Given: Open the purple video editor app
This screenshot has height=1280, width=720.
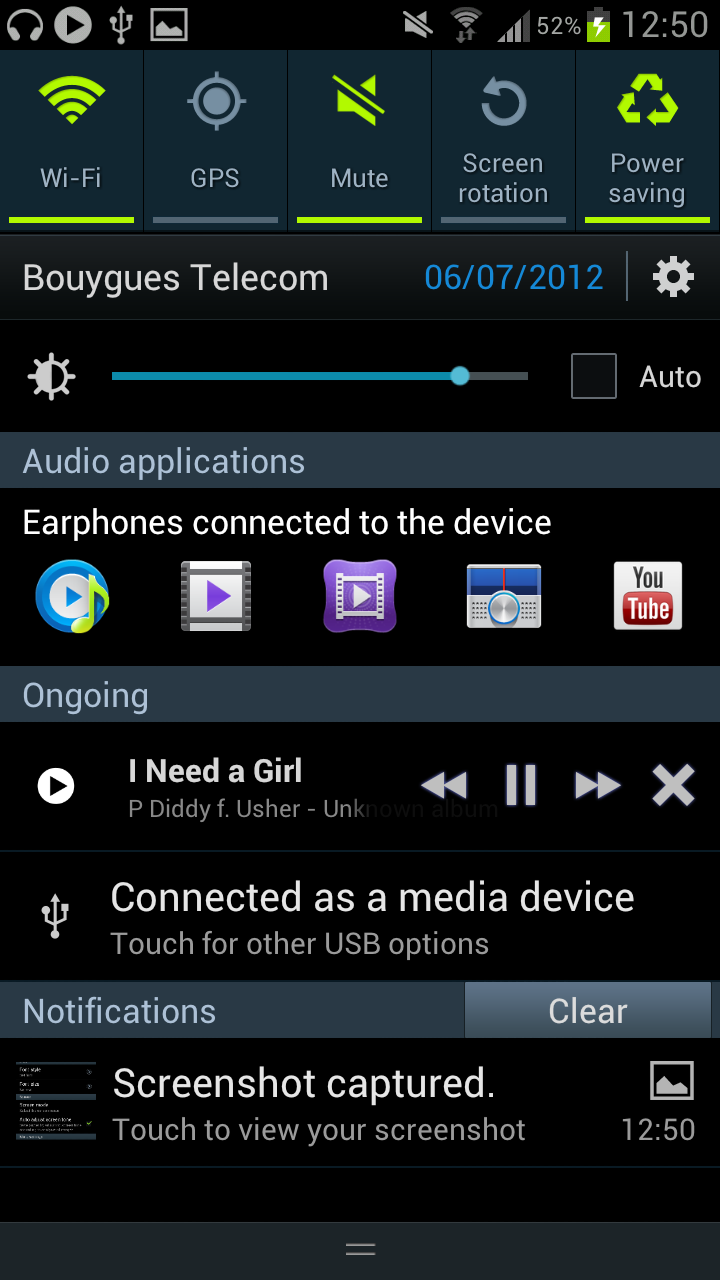Looking at the screenshot, I should click(x=360, y=596).
